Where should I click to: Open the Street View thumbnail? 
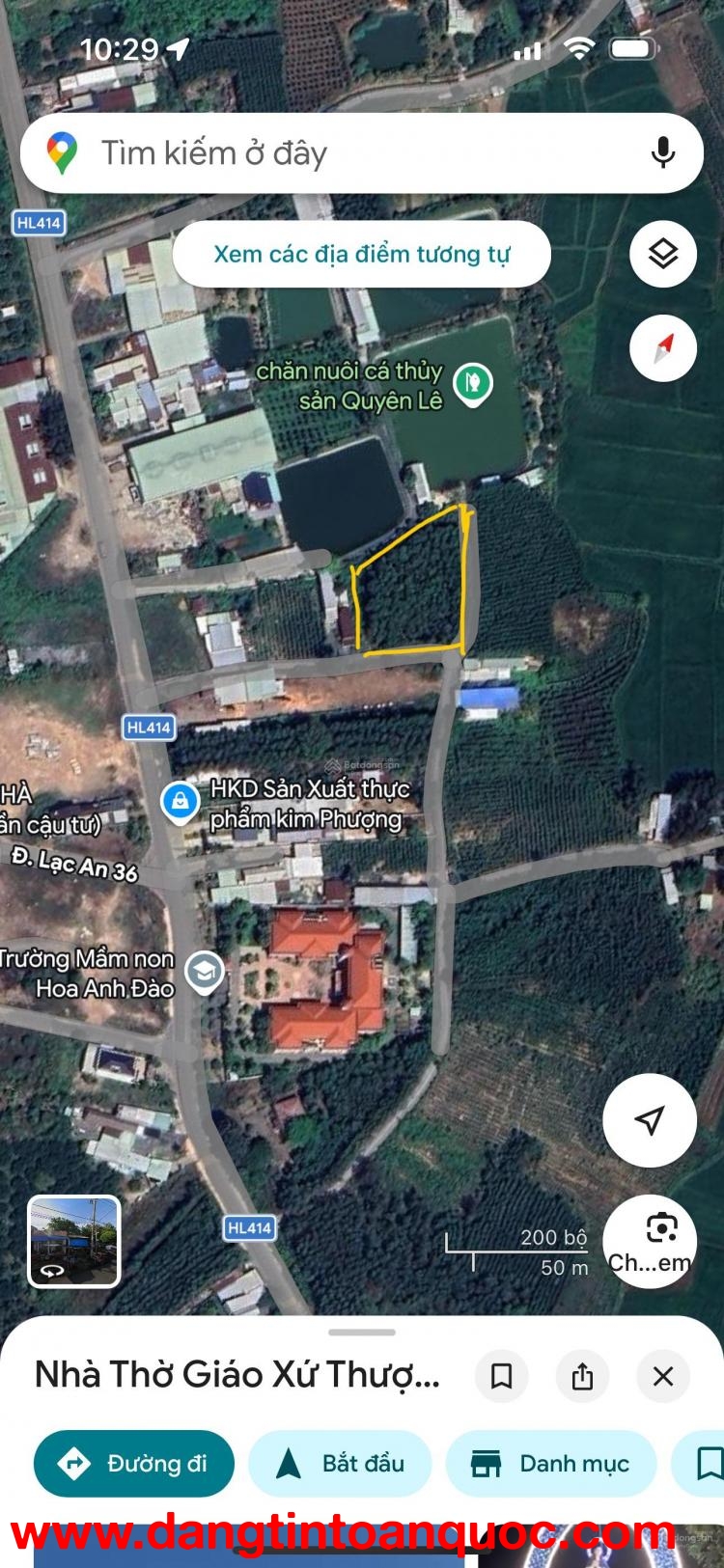(74, 1242)
